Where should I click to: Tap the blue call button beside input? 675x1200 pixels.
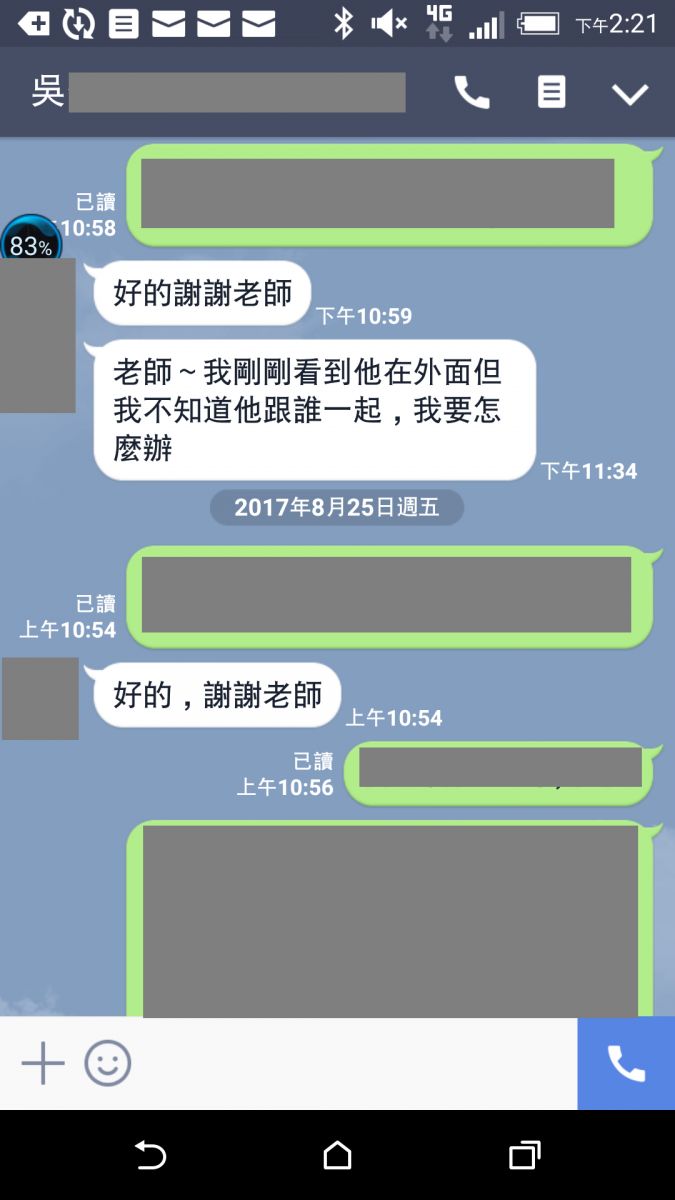[626, 1063]
